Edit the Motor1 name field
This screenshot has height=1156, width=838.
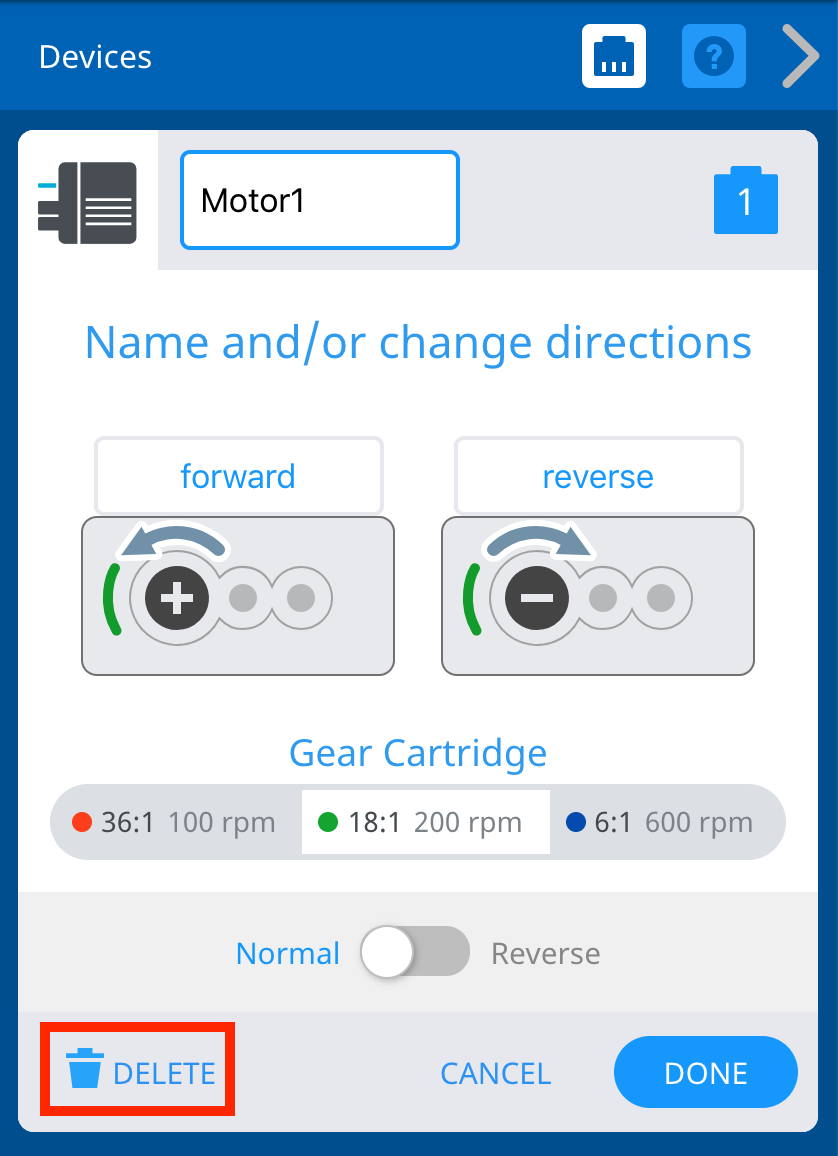point(319,200)
